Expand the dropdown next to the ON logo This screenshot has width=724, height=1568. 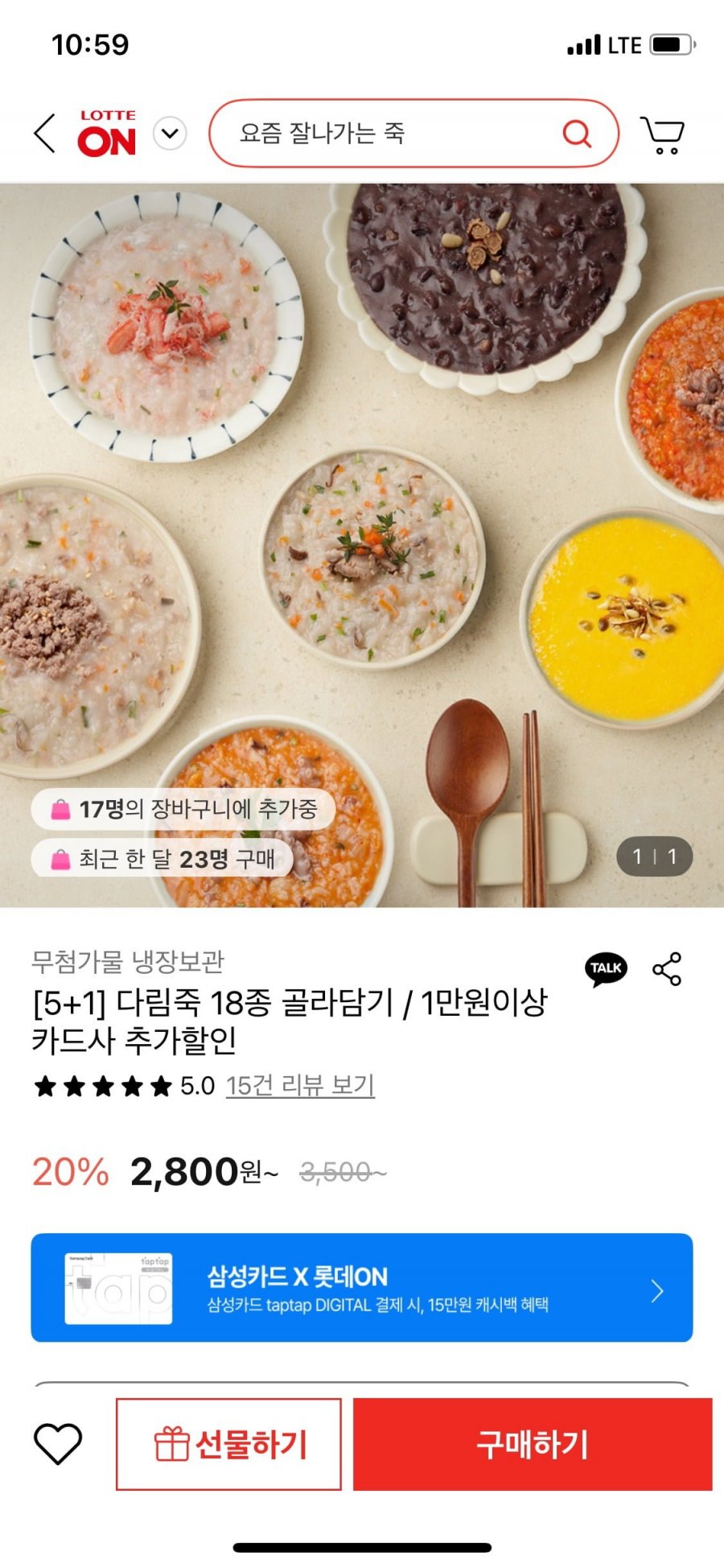170,134
